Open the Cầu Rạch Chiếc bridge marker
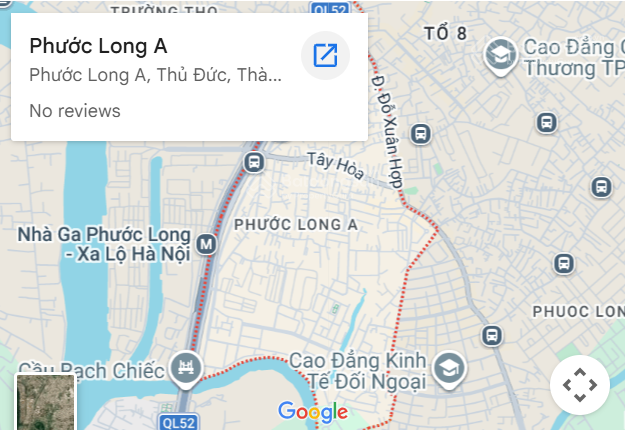625x430 pixels. [x=184, y=369]
